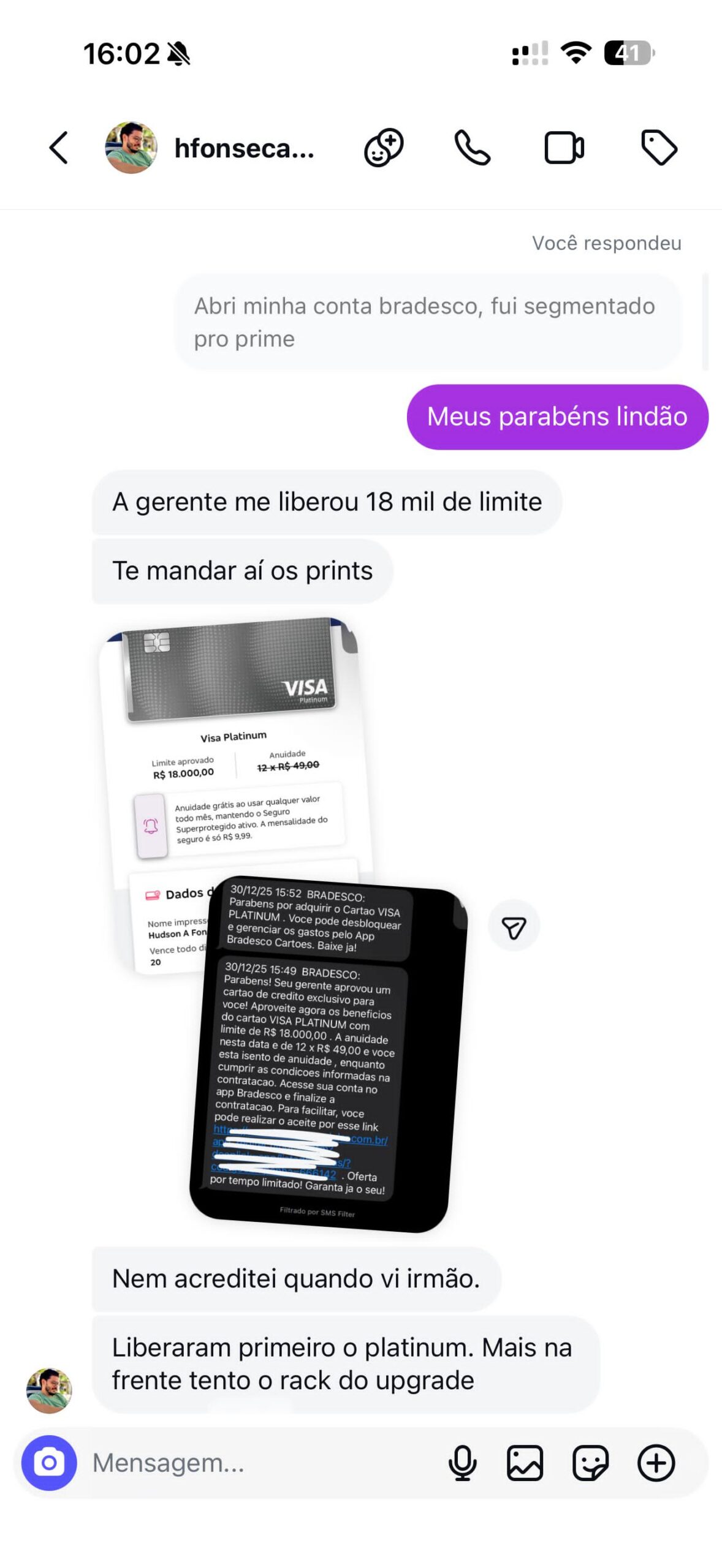Open the camera from the message bar
This screenshot has height=1568, width=722.
49,1463
